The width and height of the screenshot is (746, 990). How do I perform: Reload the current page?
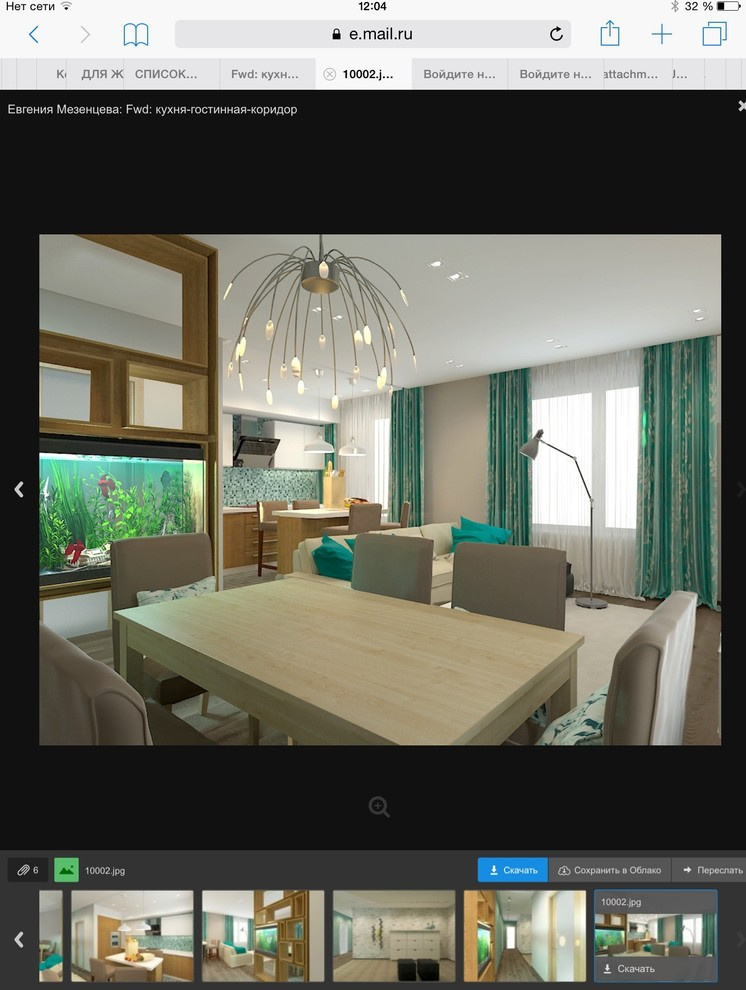tap(556, 34)
